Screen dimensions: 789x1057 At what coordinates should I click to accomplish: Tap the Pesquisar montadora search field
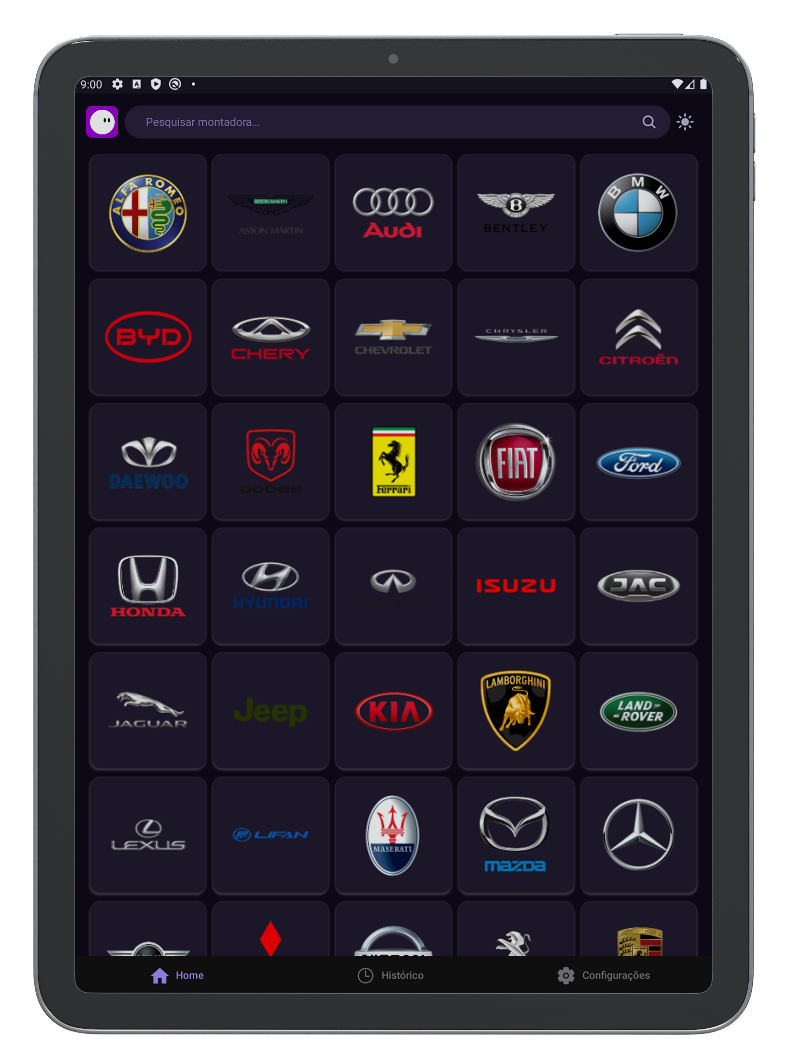pos(390,122)
